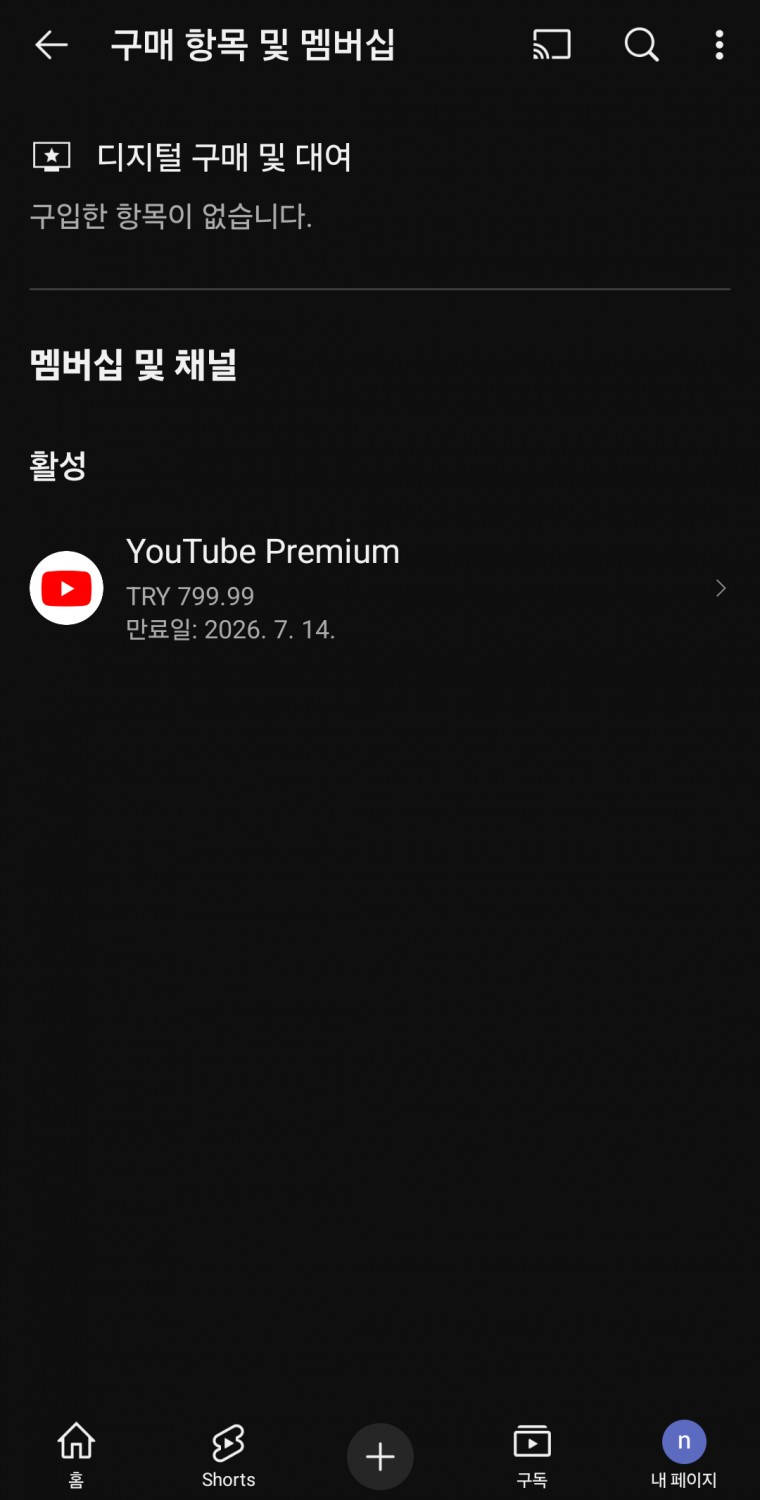
Task: Tap the plus create button
Action: [380, 1457]
